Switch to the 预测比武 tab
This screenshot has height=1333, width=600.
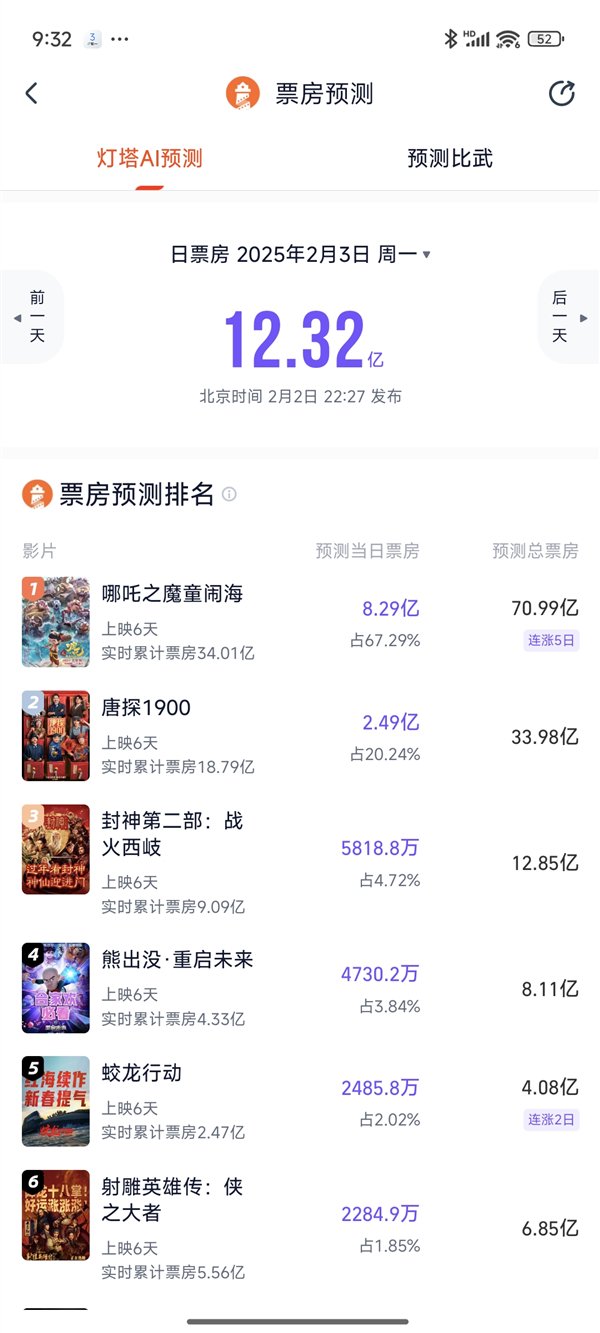pos(450,159)
